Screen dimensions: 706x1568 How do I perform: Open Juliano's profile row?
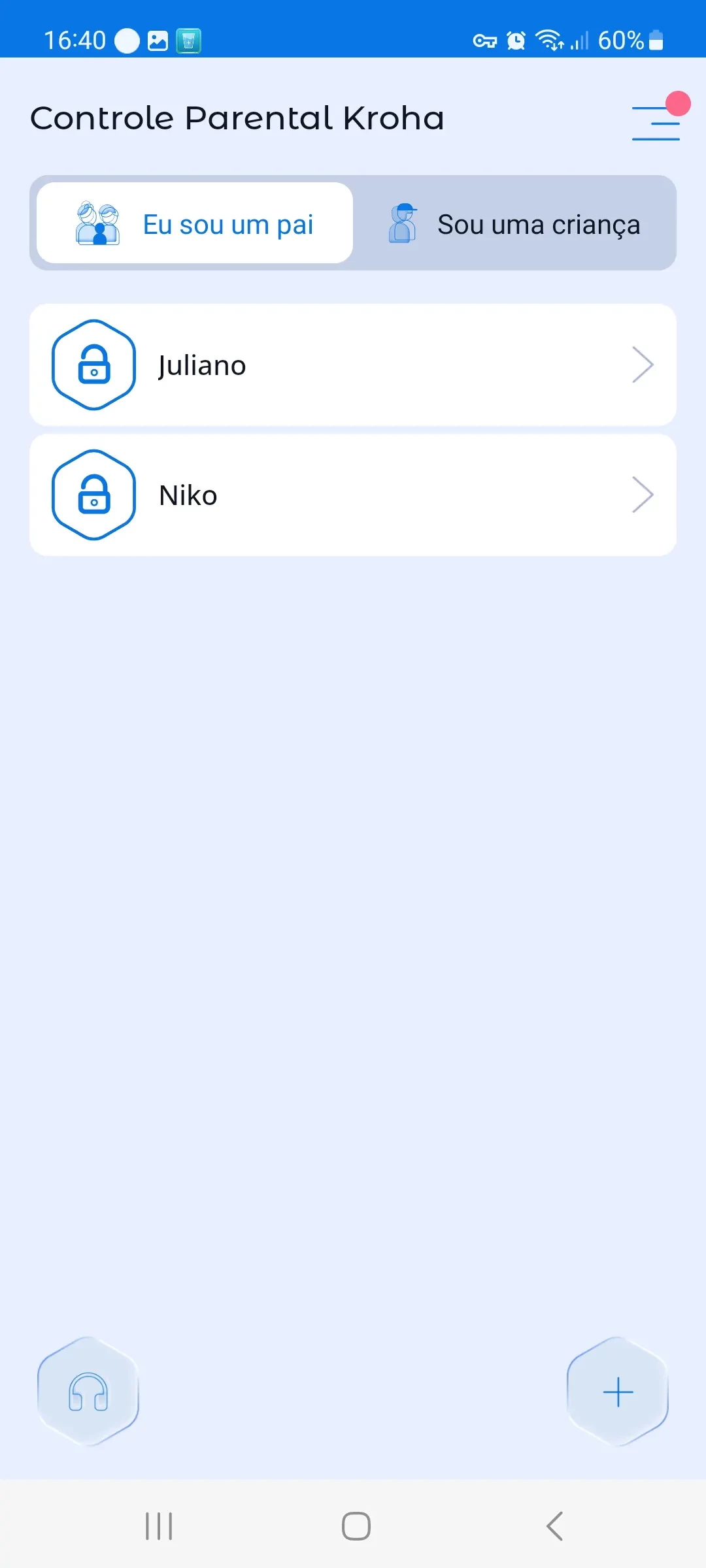pos(353,365)
